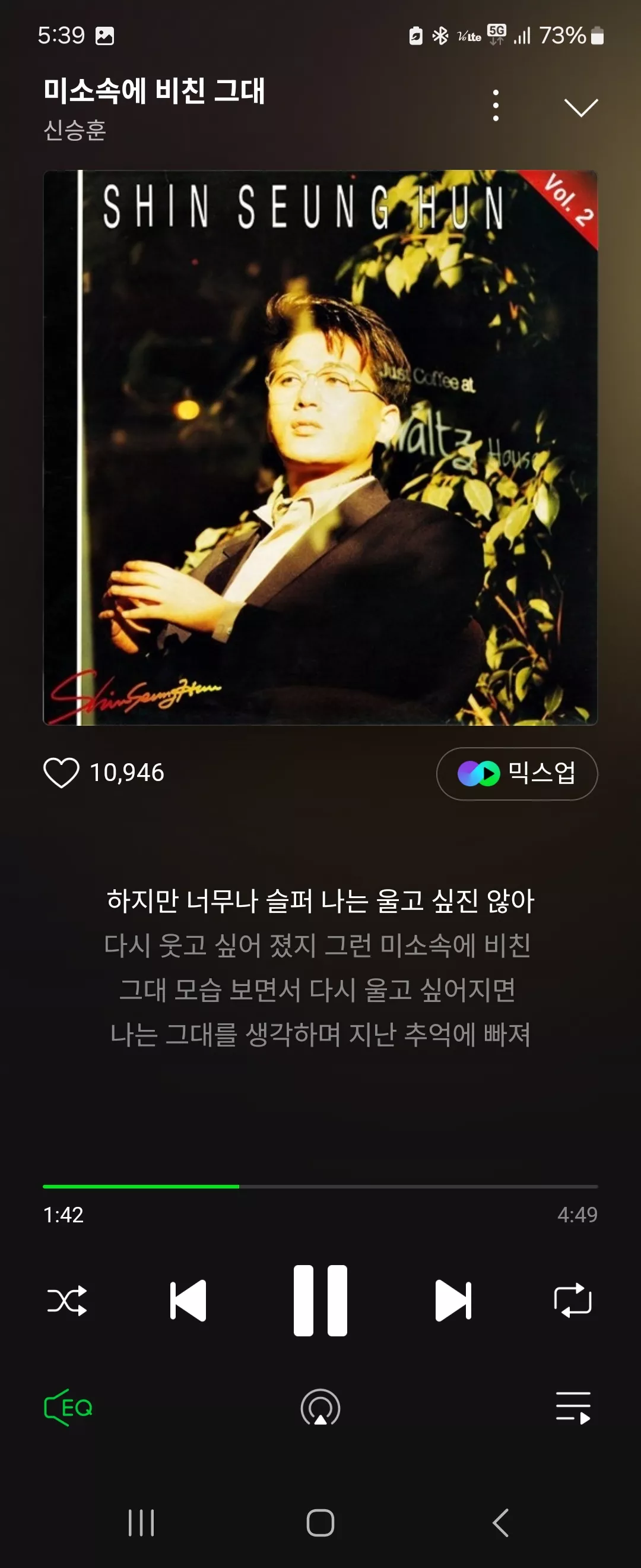Pause the current song
The width and height of the screenshot is (641, 1568).
320,1301
